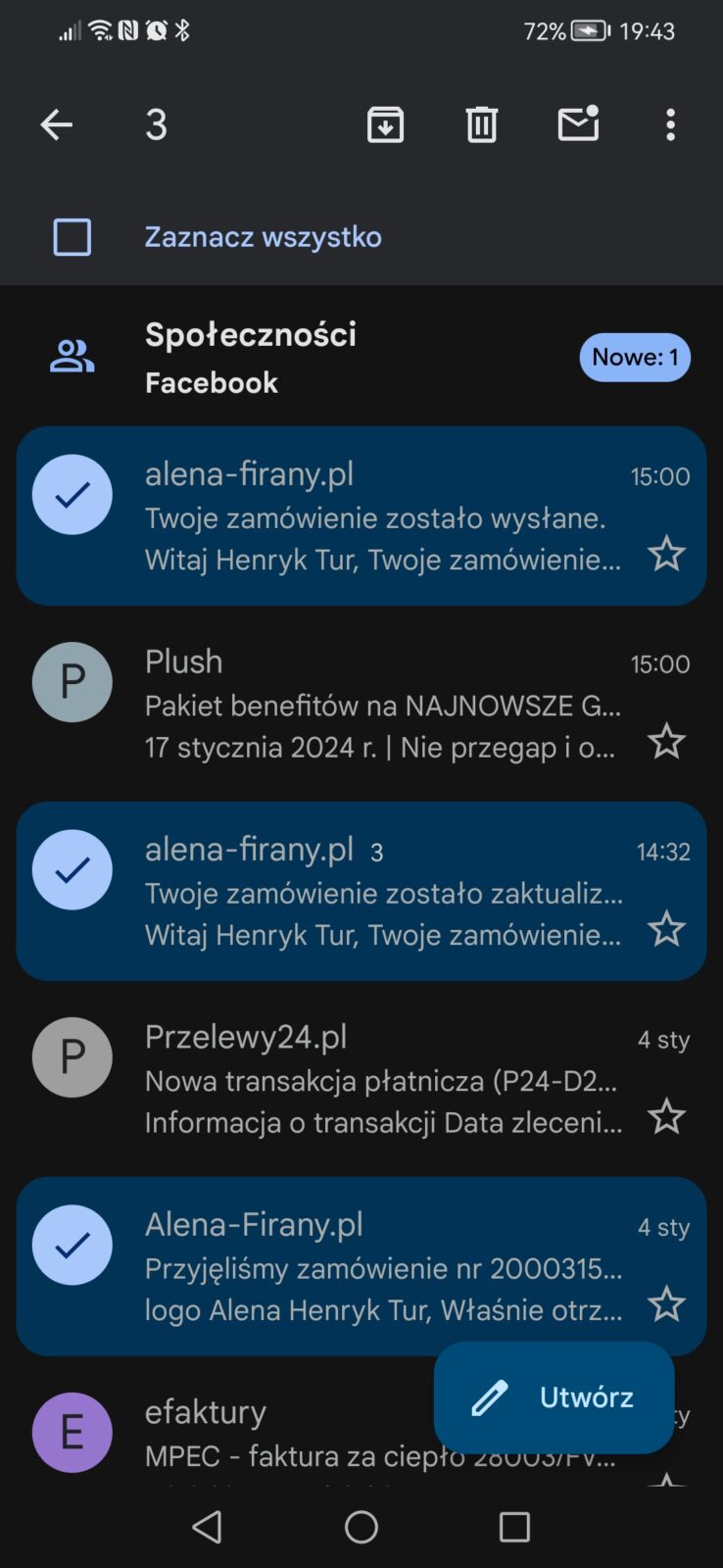Star the alena-firany.pl updated order email
The height and width of the screenshot is (1568, 723).
pyautogui.click(x=666, y=927)
